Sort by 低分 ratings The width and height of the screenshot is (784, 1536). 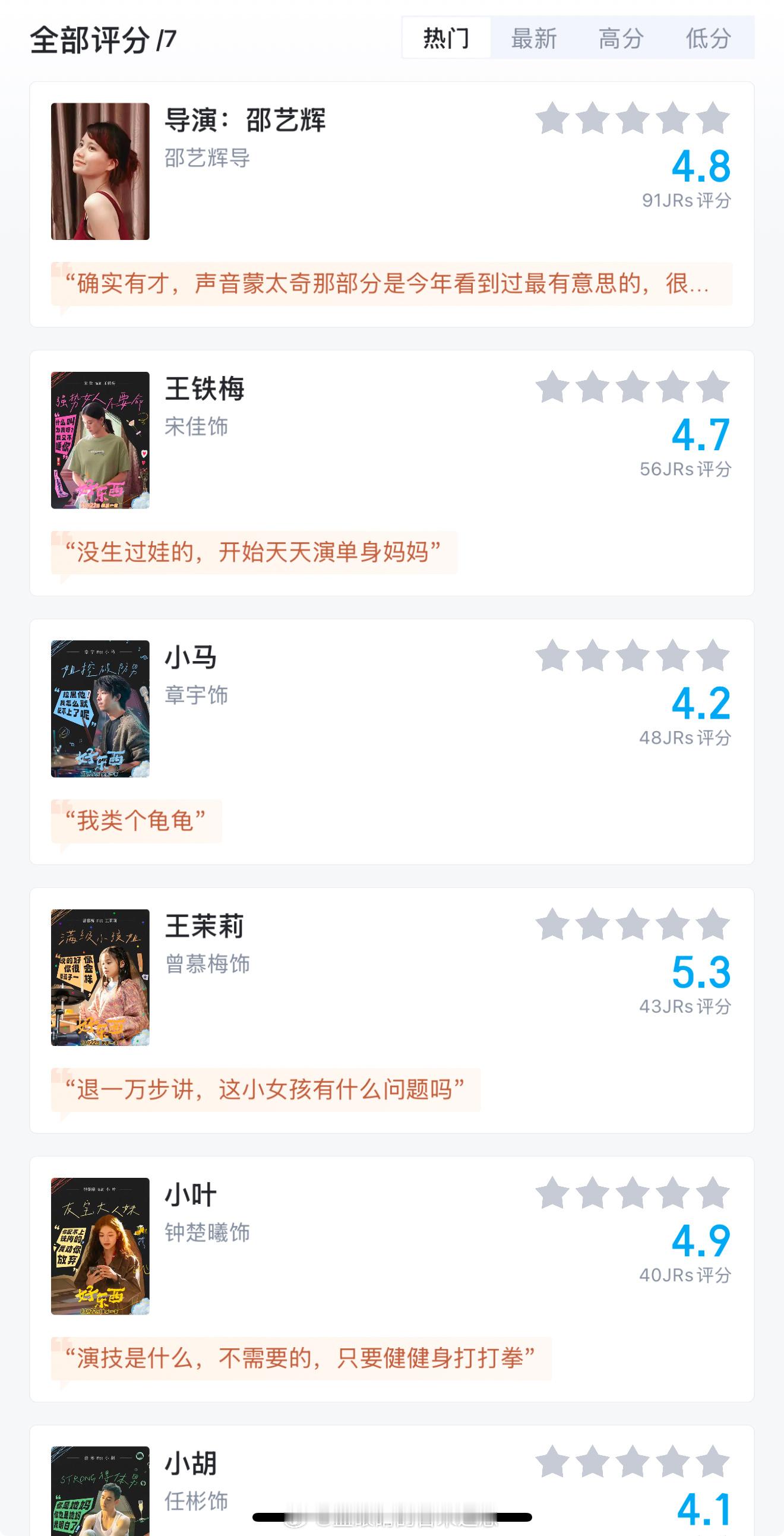[709, 38]
